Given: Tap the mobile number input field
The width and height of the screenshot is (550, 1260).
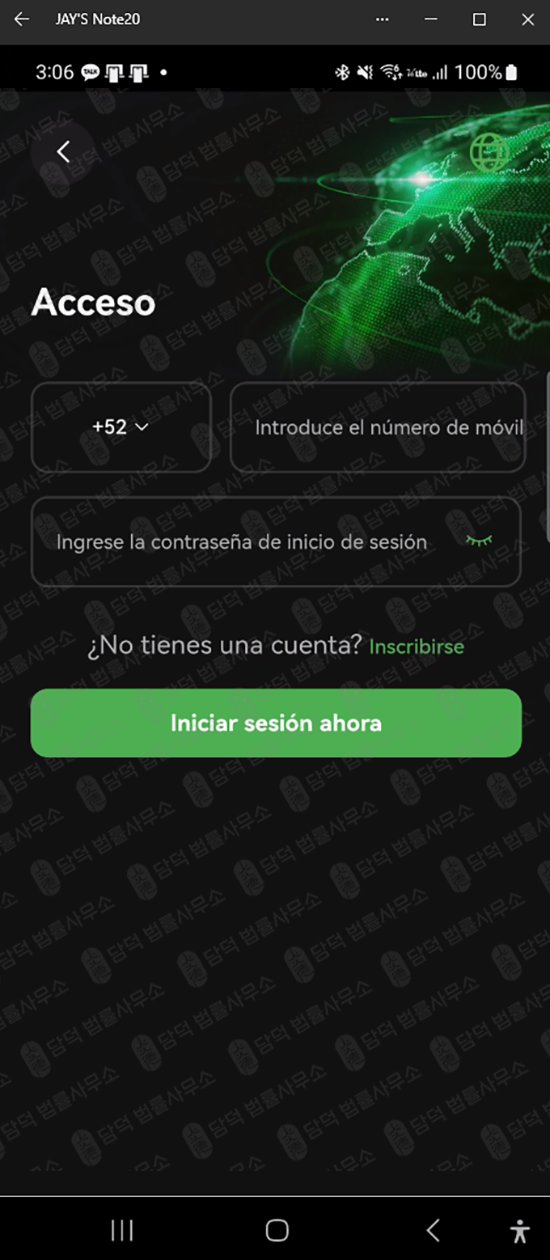Looking at the screenshot, I should click(x=378, y=427).
